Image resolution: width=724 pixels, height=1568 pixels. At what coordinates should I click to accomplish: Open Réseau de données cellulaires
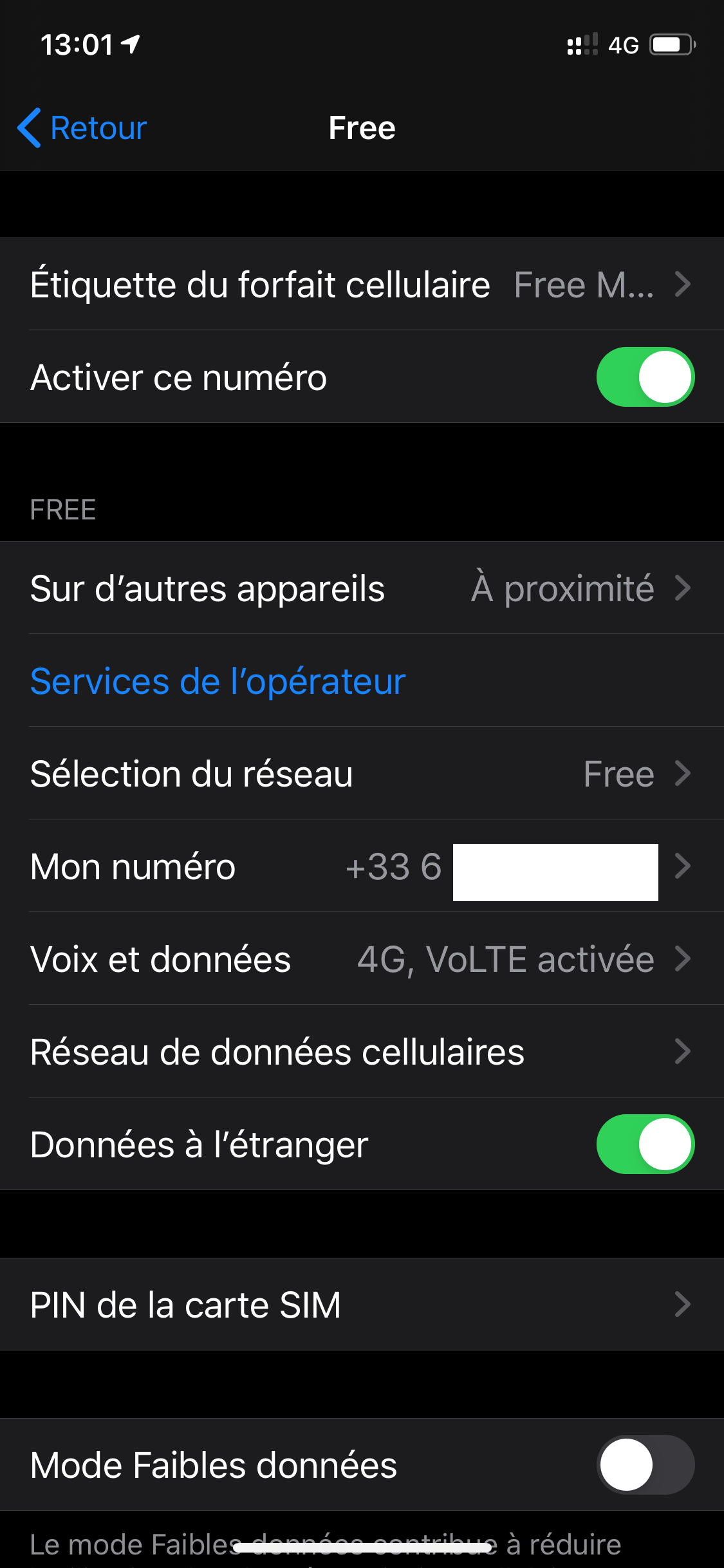(x=362, y=1052)
